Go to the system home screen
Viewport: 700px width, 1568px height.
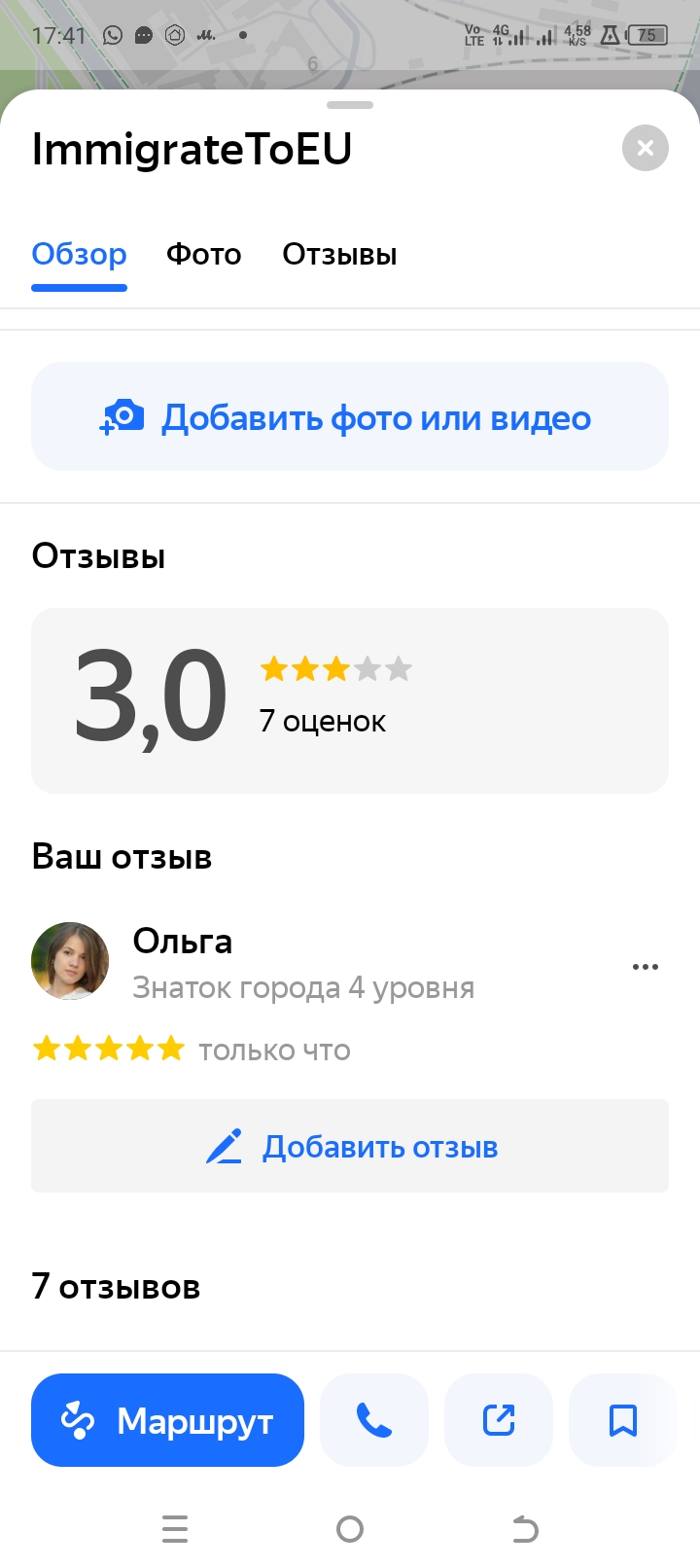click(x=350, y=1529)
